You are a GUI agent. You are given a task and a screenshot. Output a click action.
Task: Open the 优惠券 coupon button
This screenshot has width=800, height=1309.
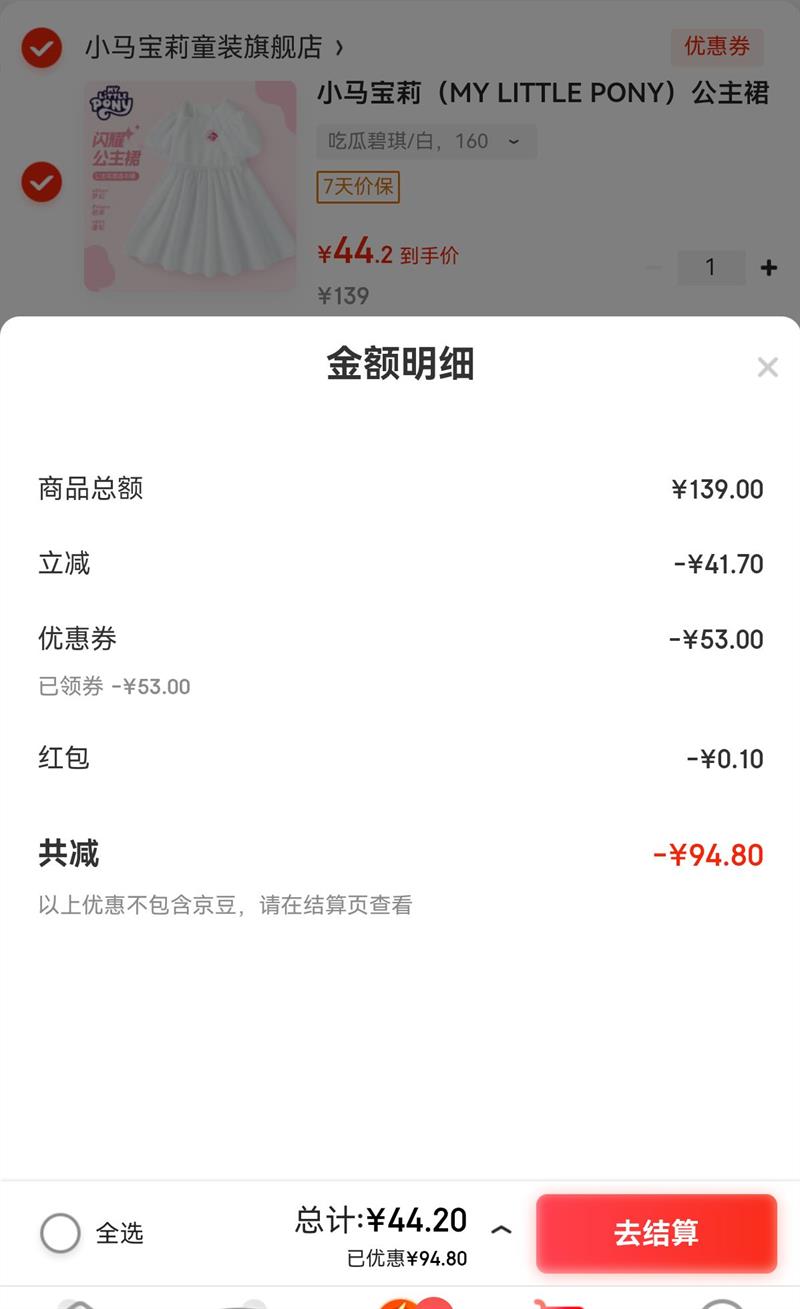point(716,47)
